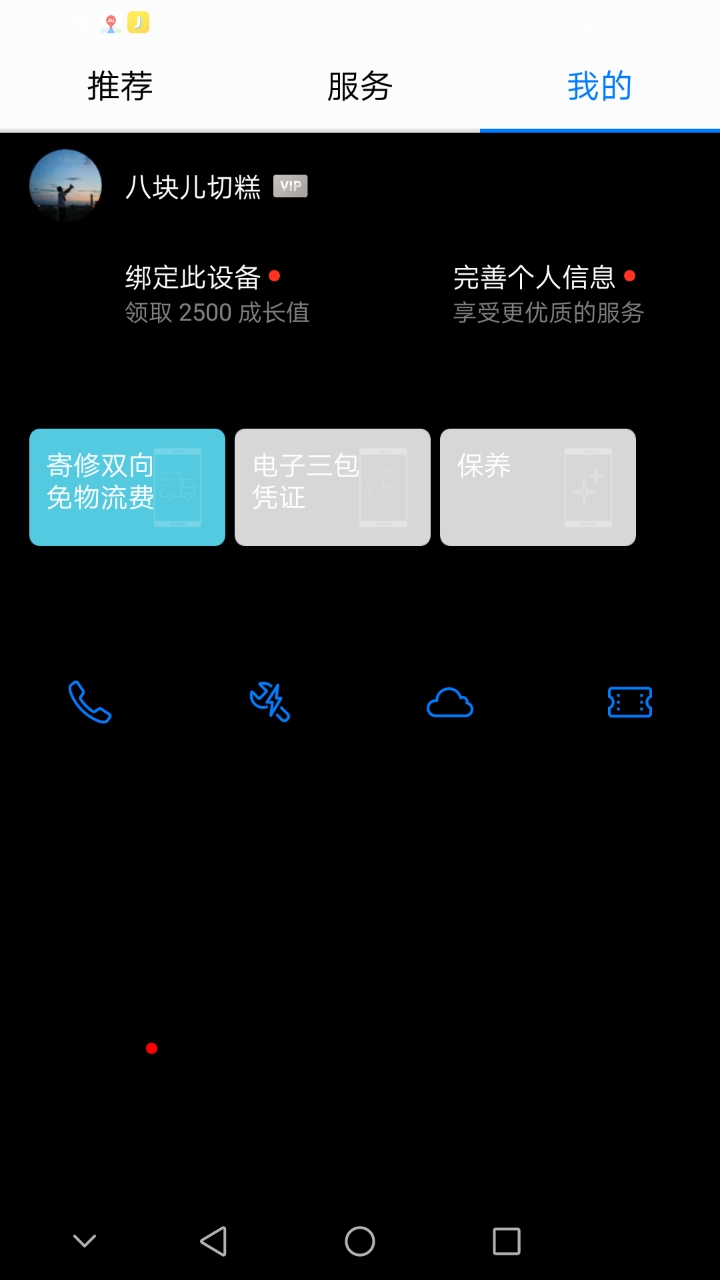Tap the back triangle navigation icon

213,1241
